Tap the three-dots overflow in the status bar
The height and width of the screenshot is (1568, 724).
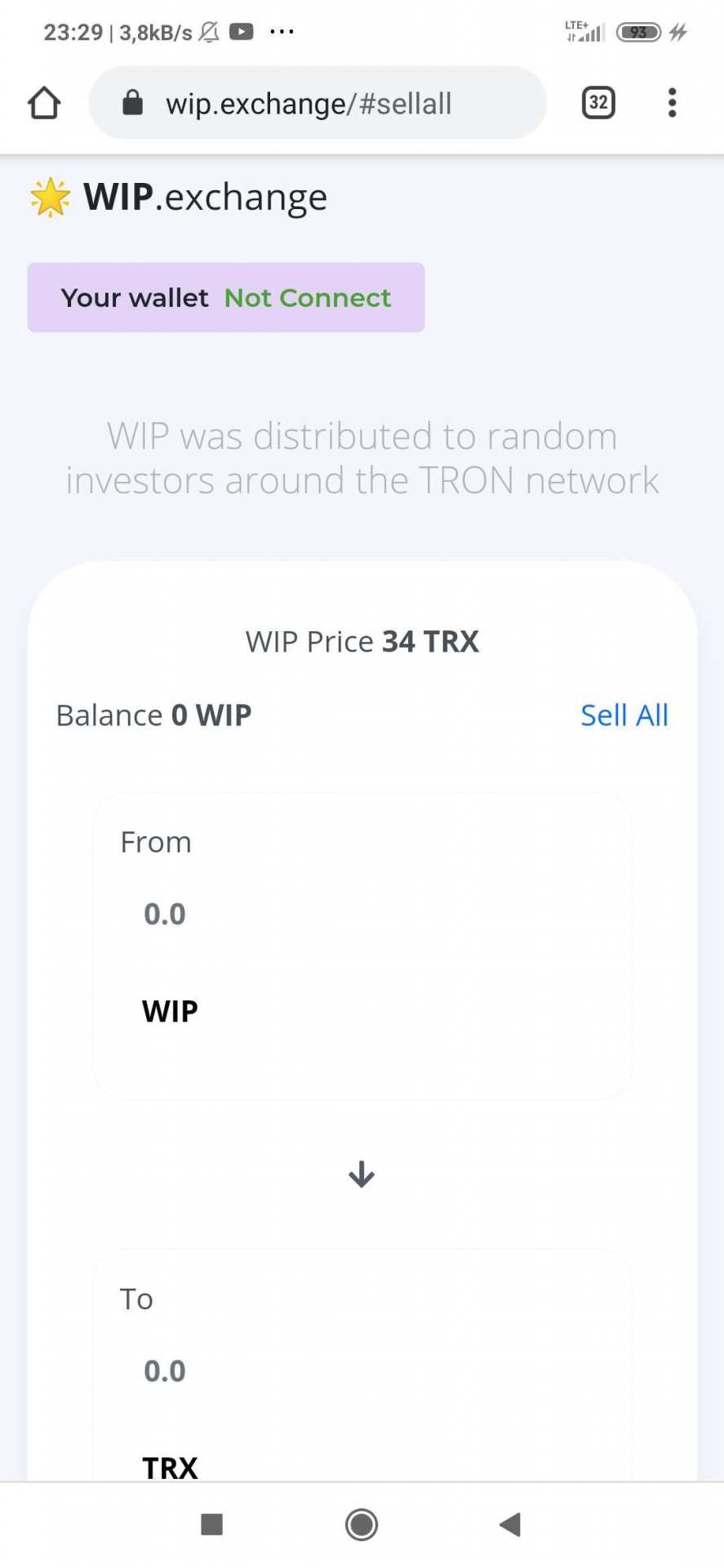click(281, 31)
